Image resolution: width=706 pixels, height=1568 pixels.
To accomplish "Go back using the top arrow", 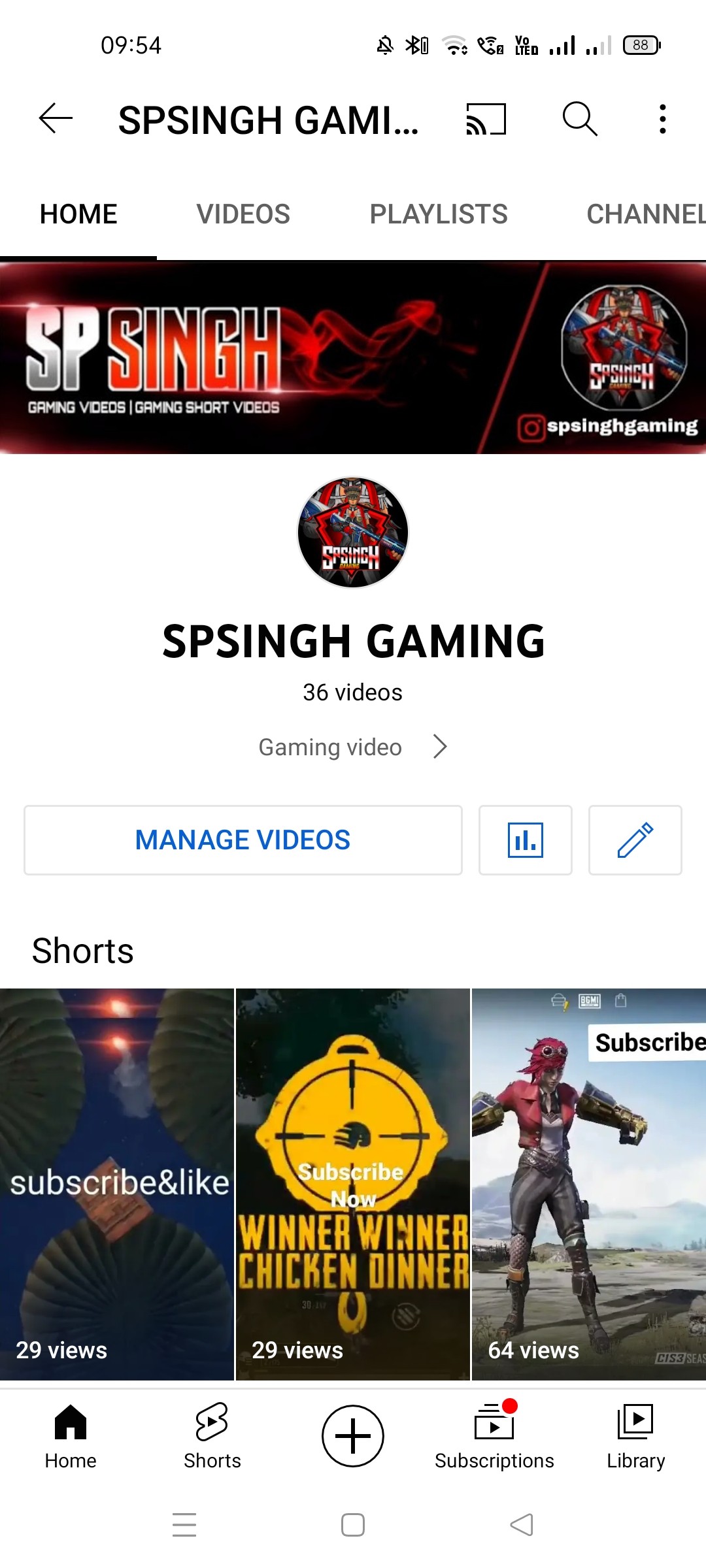I will click(56, 119).
